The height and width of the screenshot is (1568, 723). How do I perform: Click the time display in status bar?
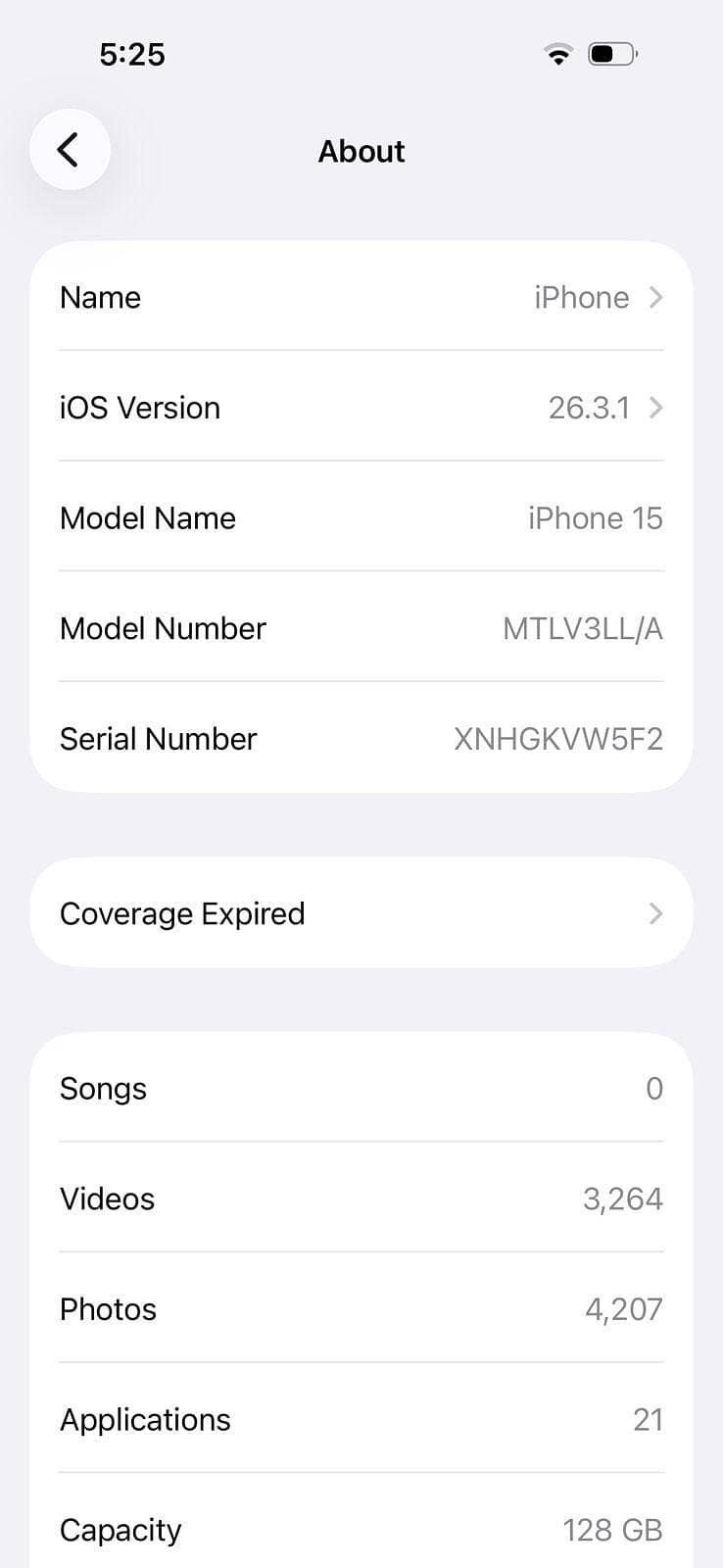[x=131, y=55]
